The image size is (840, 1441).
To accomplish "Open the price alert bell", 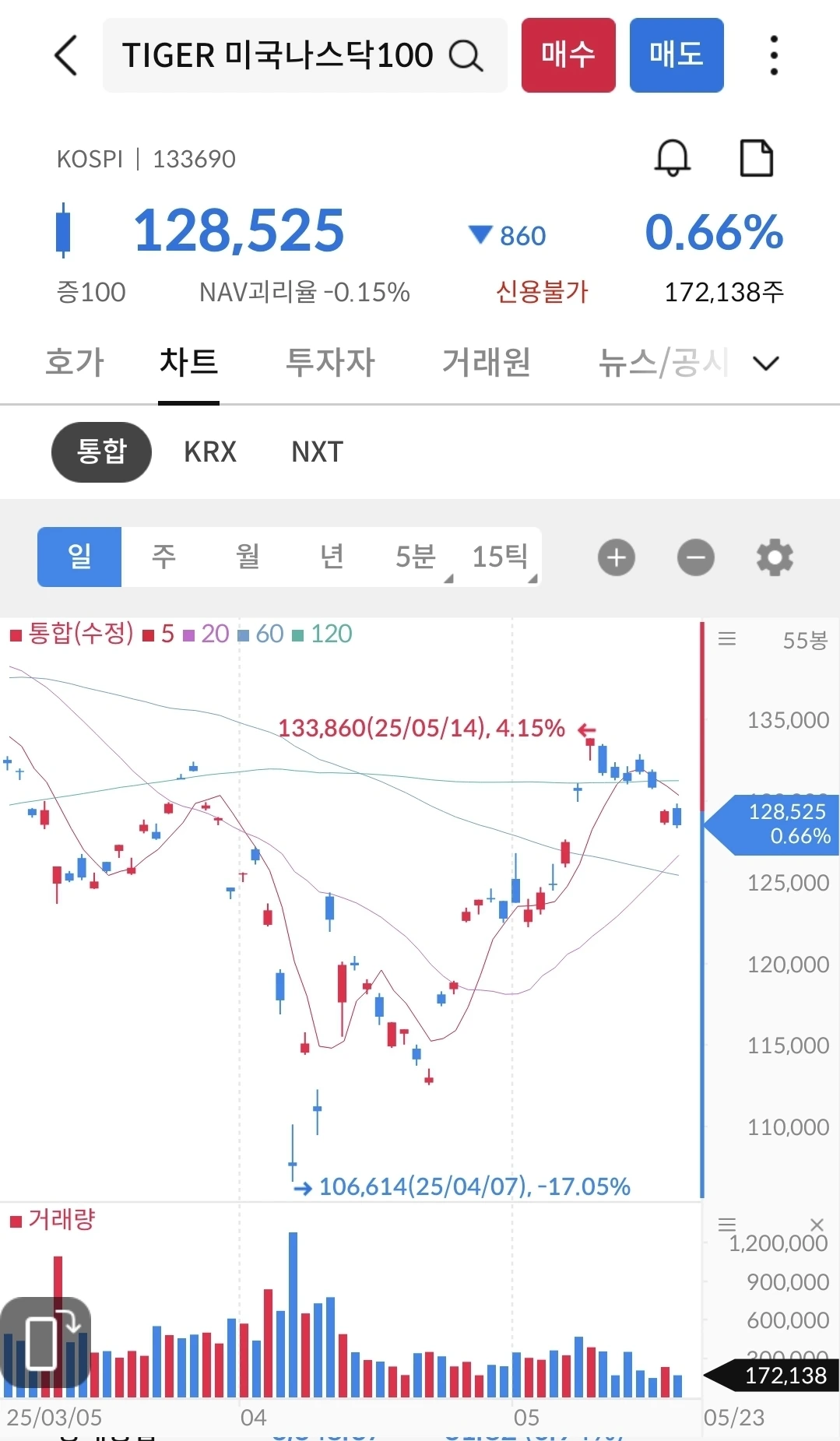I will click(672, 158).
